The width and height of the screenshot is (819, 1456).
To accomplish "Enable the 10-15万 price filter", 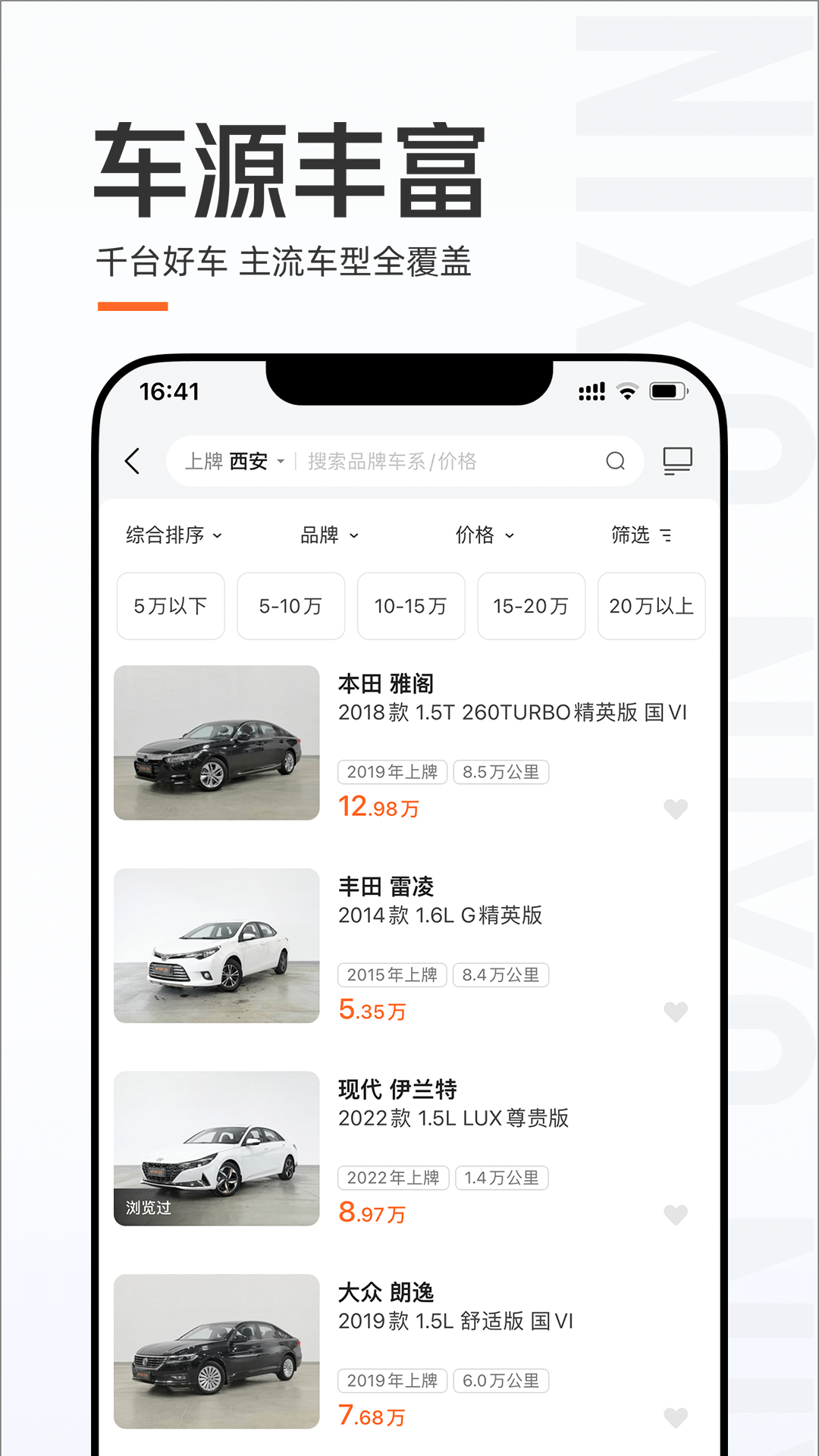I will [x=411, y=606].
